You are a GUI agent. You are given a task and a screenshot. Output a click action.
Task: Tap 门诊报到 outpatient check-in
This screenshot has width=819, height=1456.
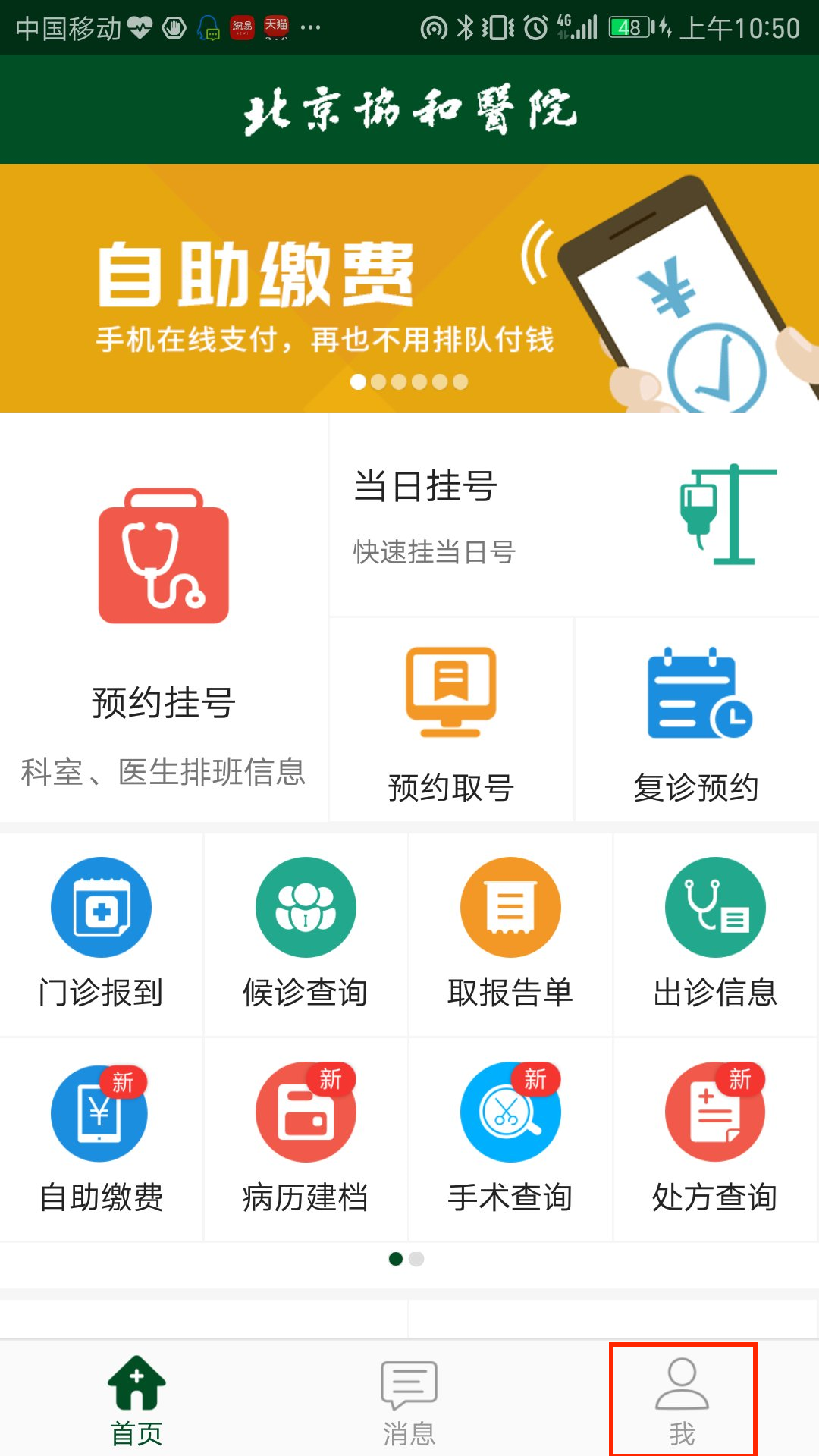101,934
